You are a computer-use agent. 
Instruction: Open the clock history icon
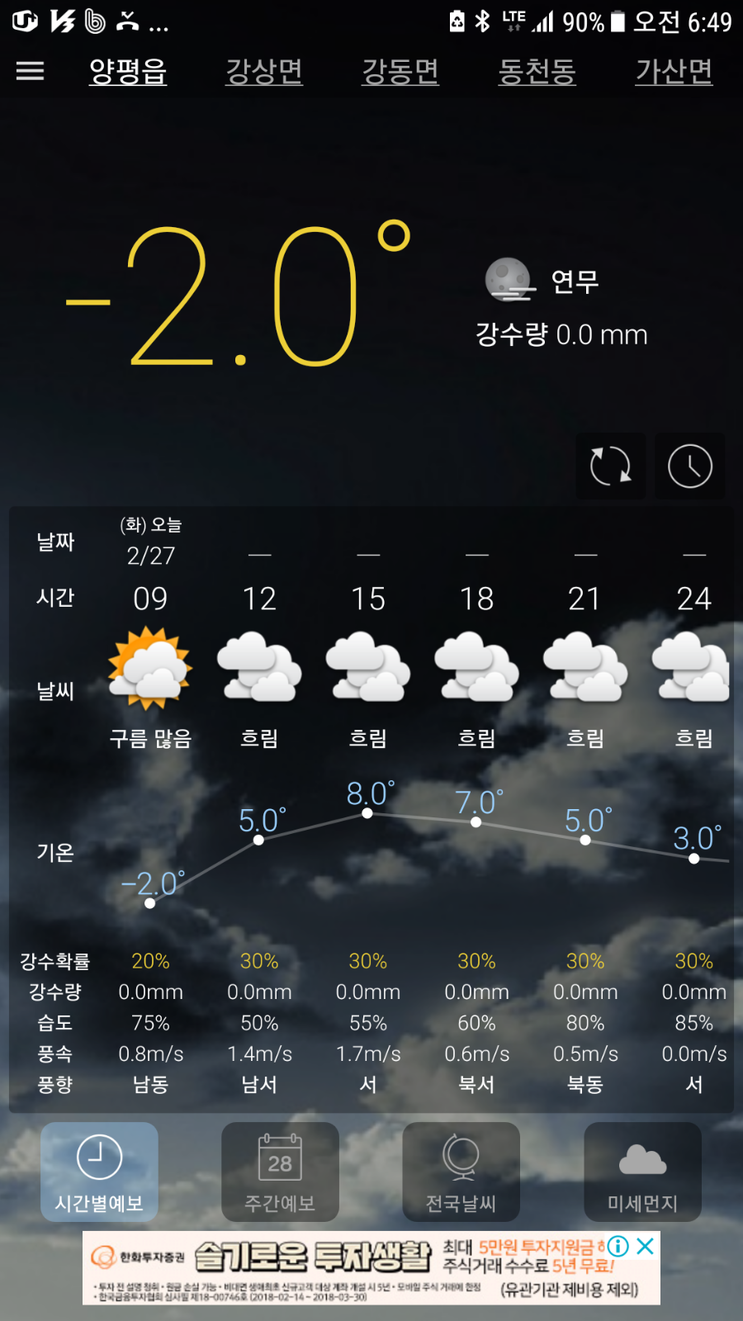coord(690,466)
